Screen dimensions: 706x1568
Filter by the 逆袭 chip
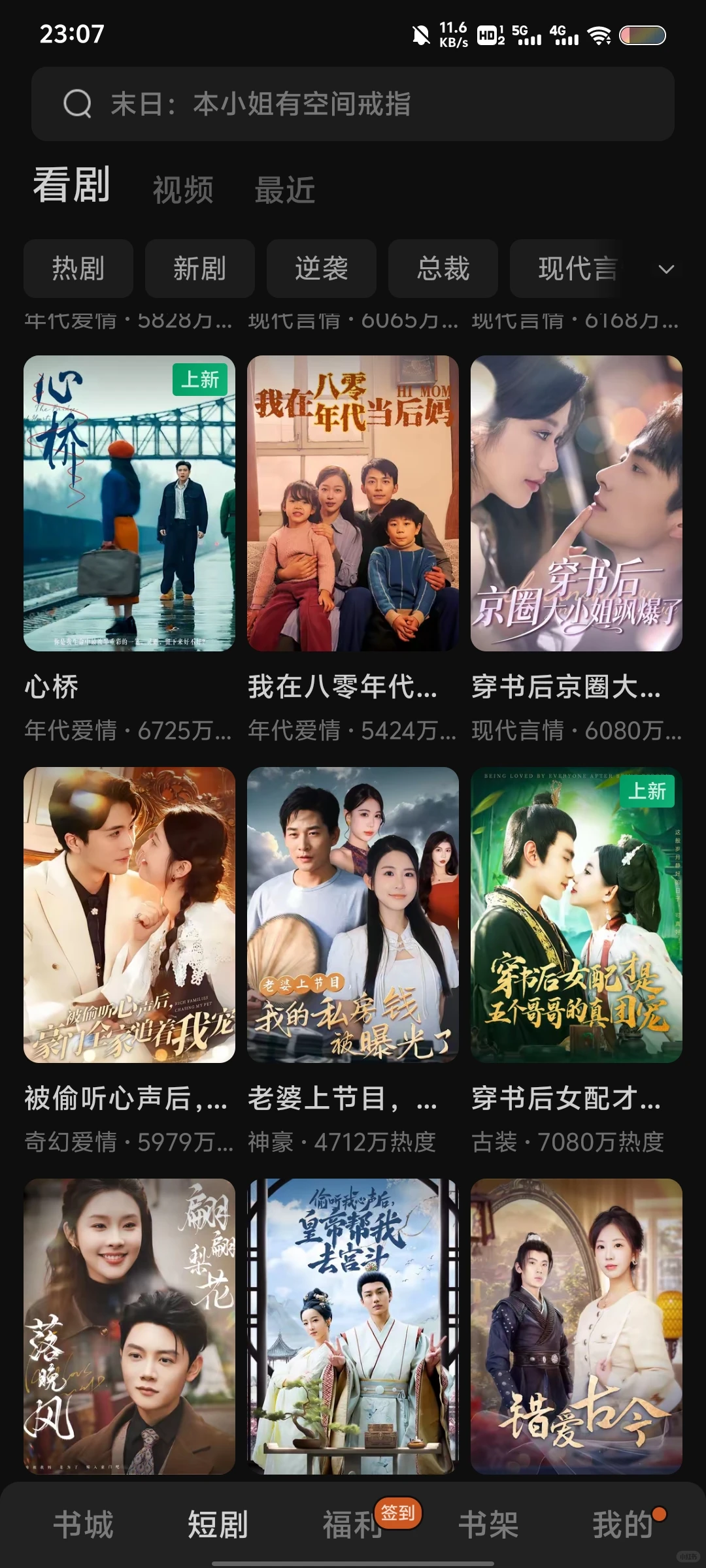coord(322,269)
